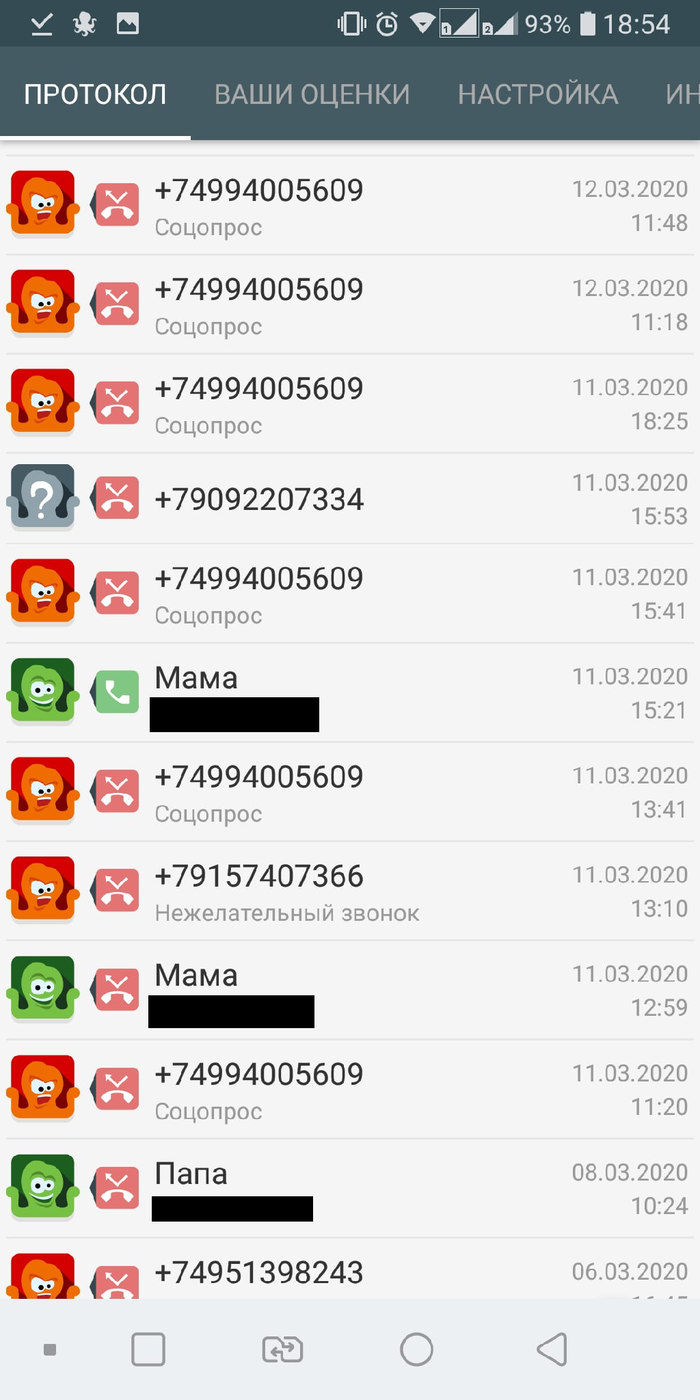Screen dimensions: 700x1400
Task: Open Соцопрос call from 12.03.2020 11:18
Action: (x=350, y=304)
